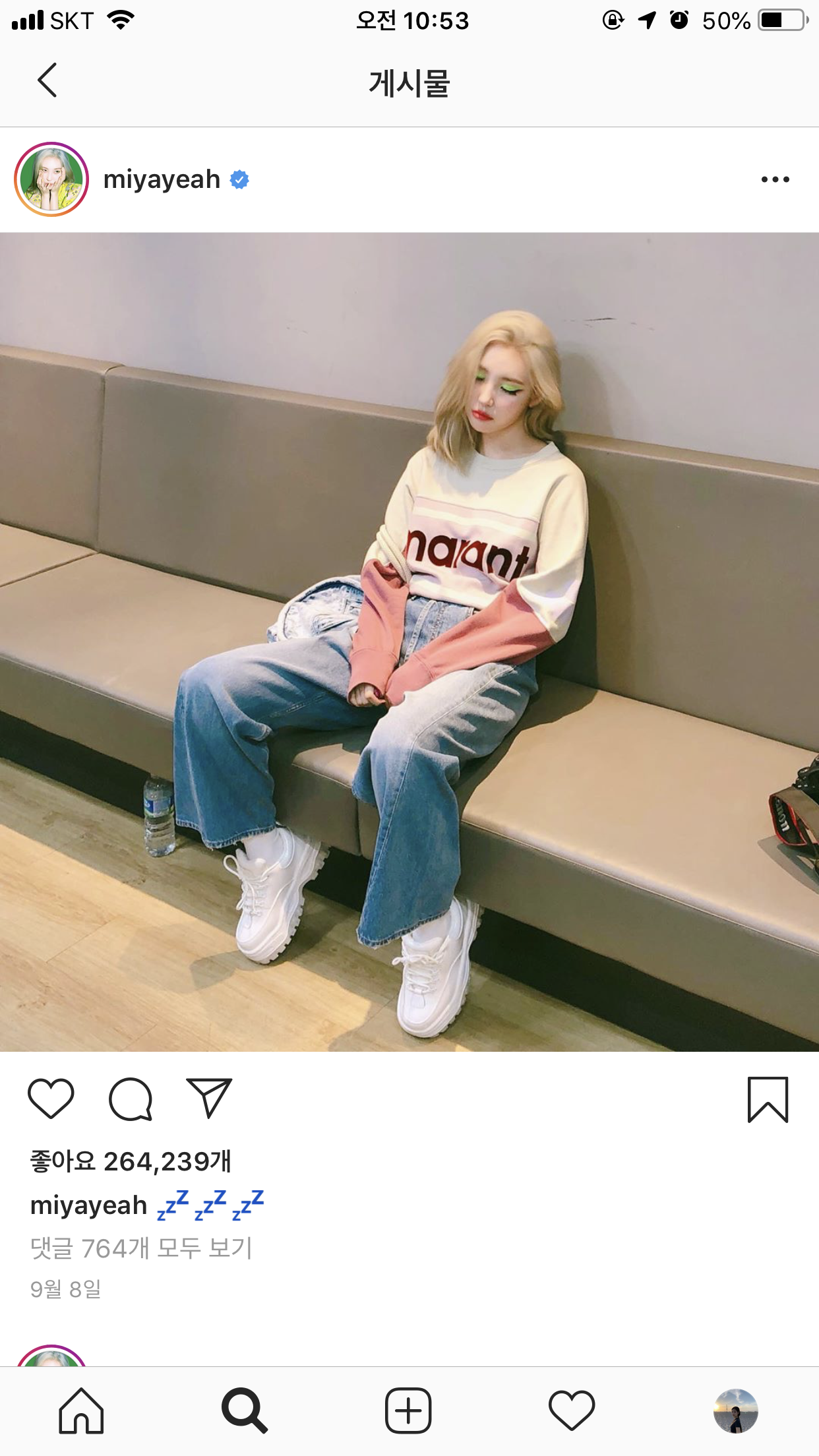Screen dimensions: 819x1456
Task: View all 764 comments
Action: [141, 1248]
